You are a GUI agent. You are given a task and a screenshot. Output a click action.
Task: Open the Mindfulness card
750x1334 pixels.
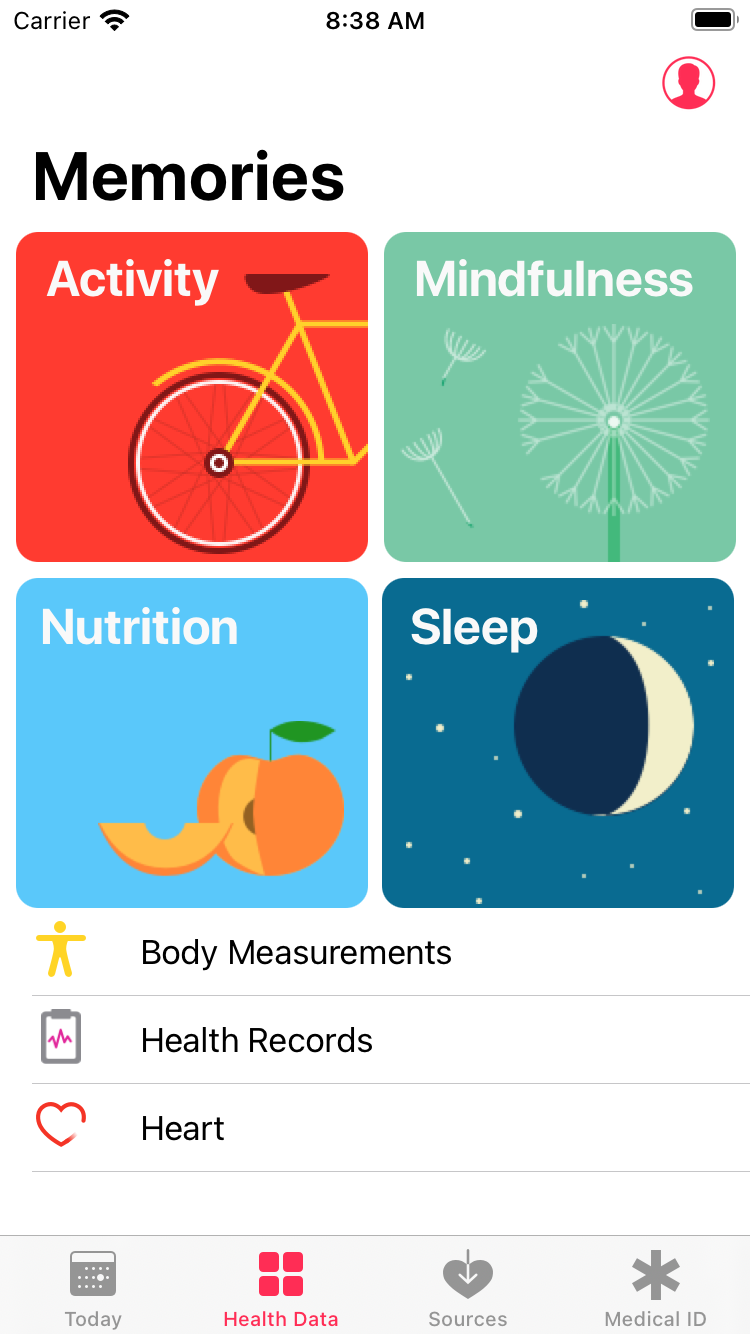click(x=559, y=396)
